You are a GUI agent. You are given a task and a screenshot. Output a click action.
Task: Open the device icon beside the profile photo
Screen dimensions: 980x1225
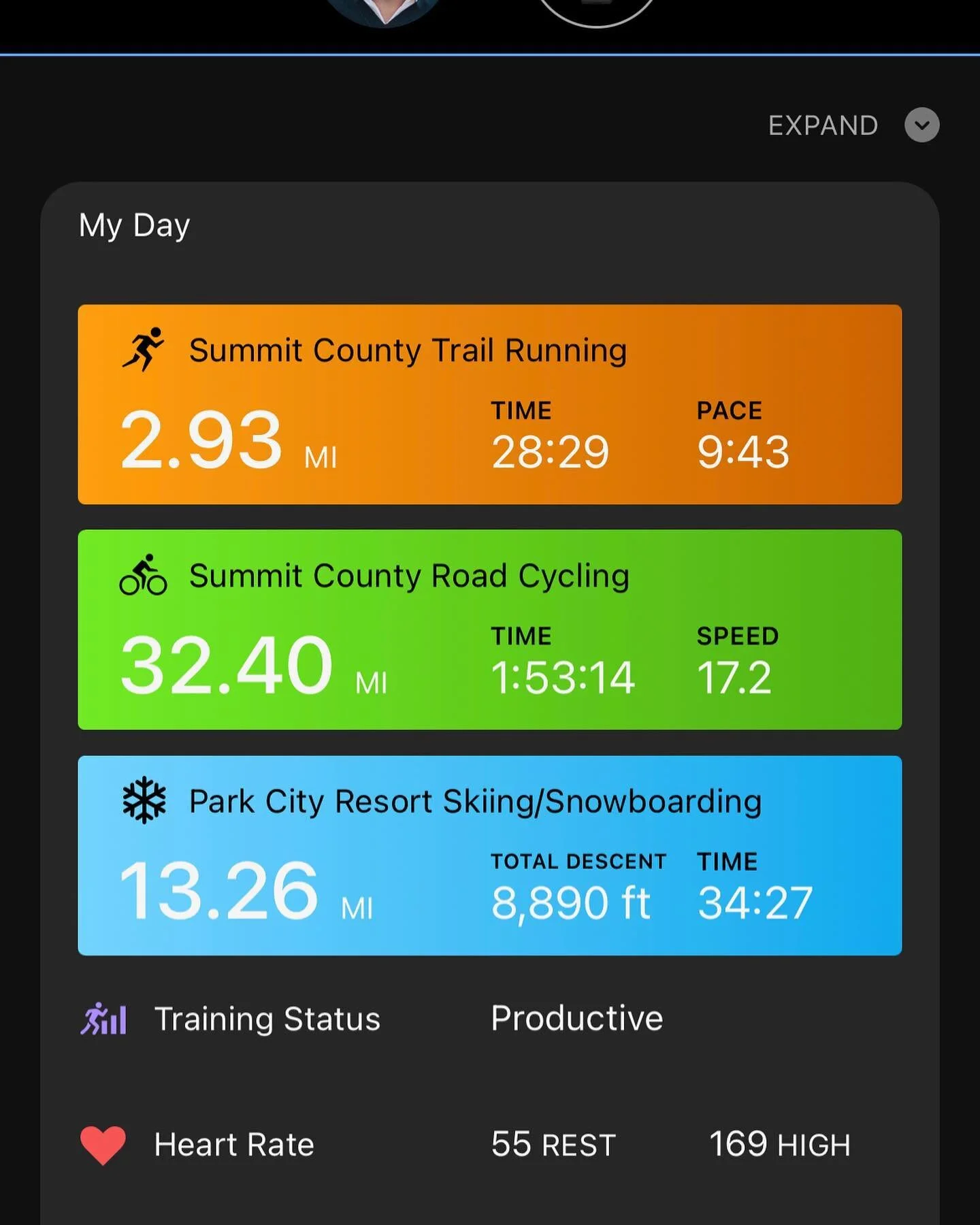[596, 10]
